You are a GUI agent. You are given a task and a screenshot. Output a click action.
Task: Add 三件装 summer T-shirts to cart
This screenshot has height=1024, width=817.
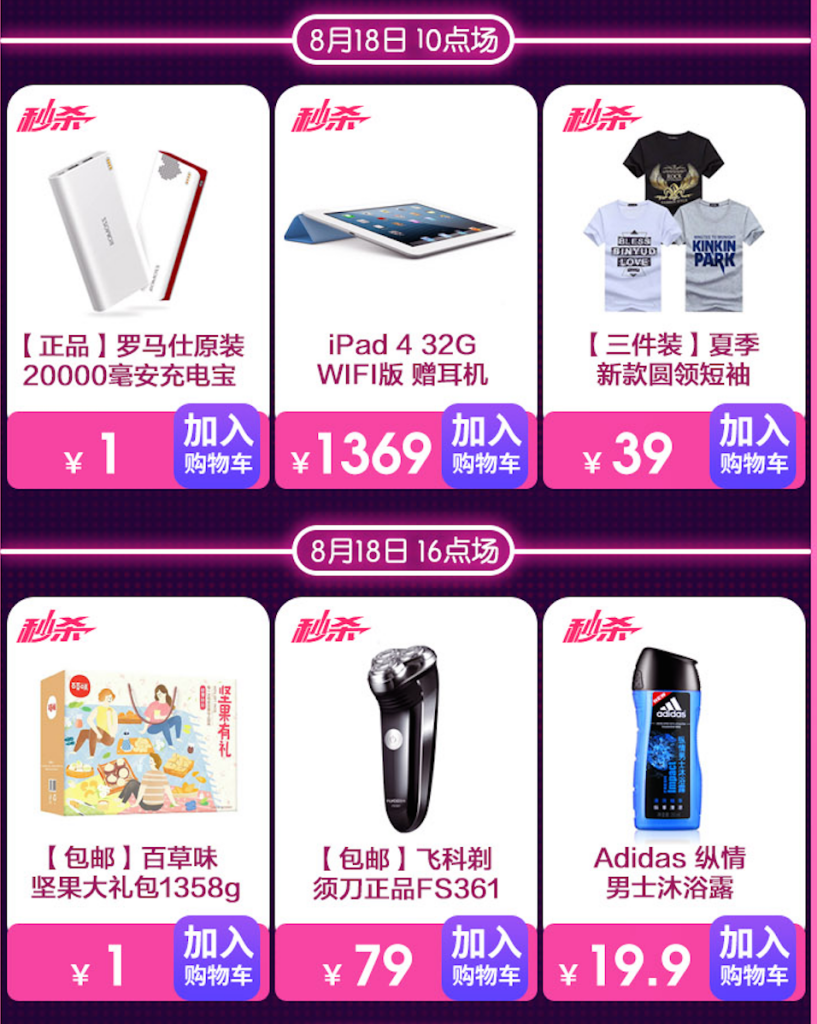coord(753,446)
